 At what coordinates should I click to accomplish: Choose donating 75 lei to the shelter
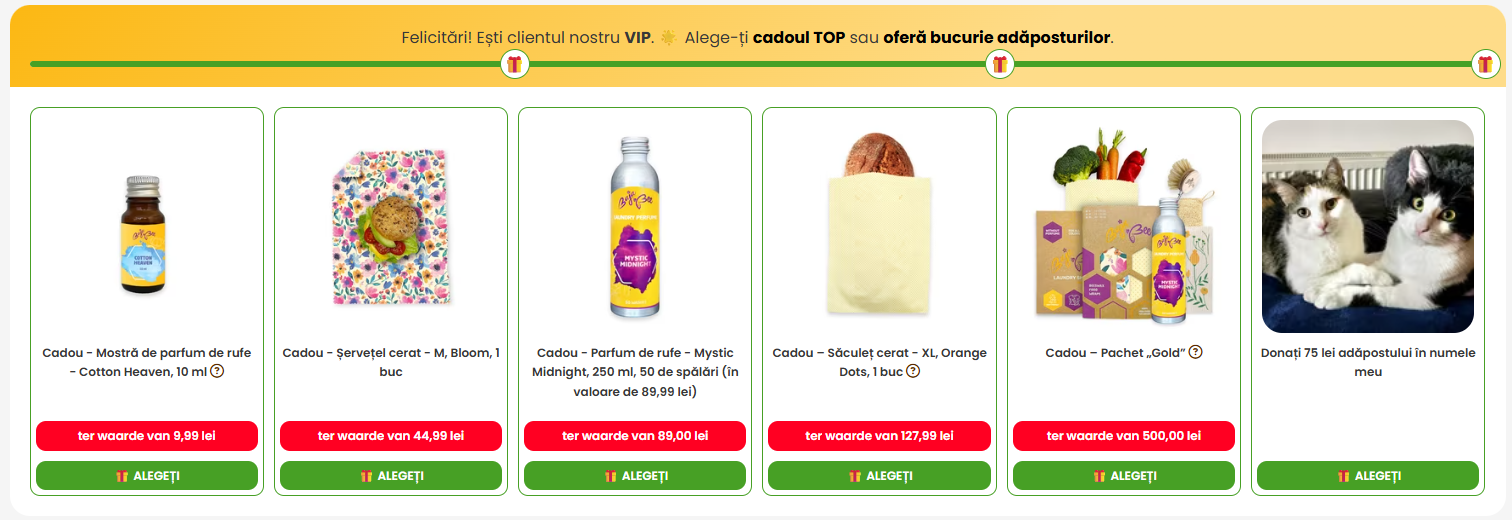[x=1367, y=476]
